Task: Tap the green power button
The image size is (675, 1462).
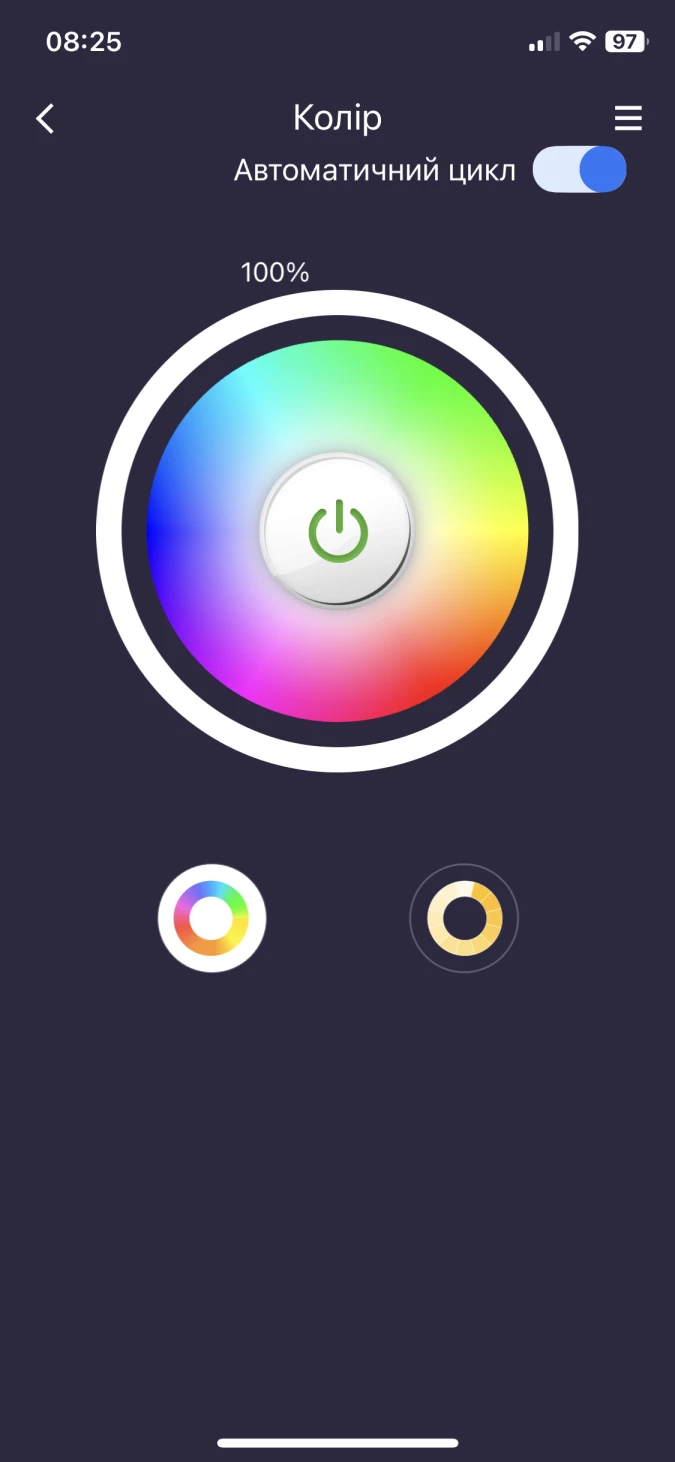Action: [x=337, y=530]
